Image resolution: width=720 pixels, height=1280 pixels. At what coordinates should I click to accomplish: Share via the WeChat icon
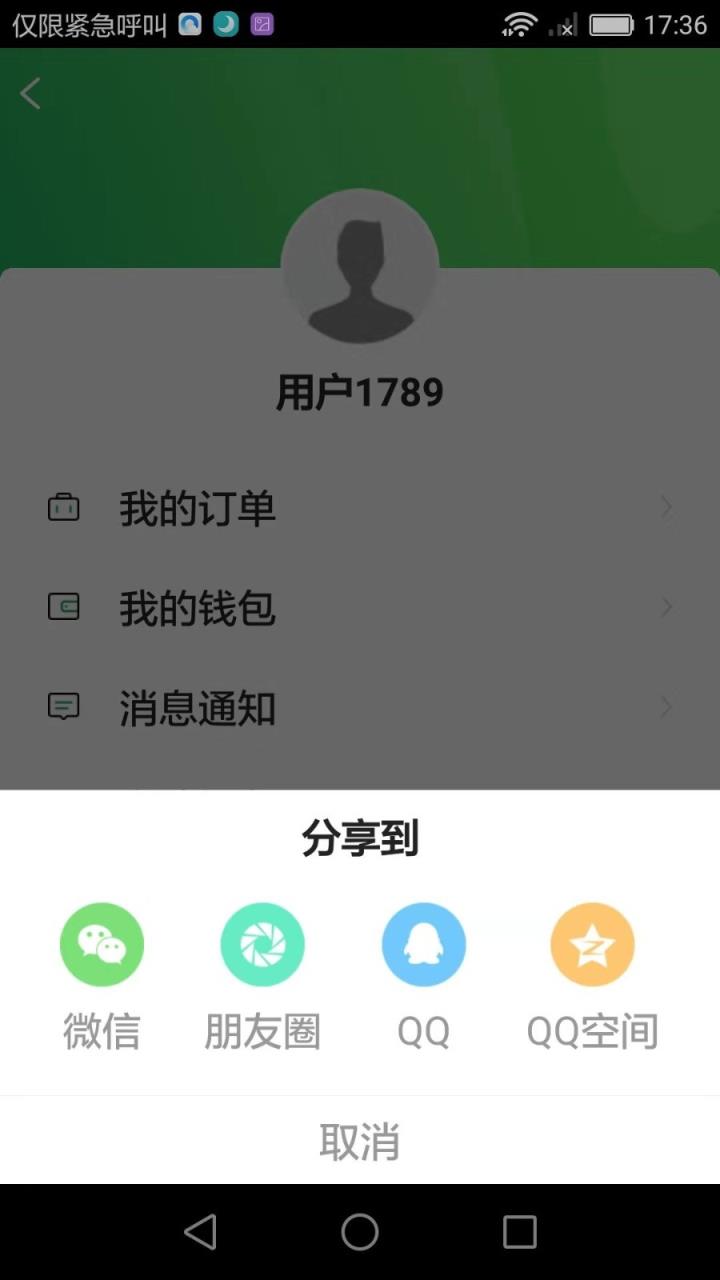102,943
